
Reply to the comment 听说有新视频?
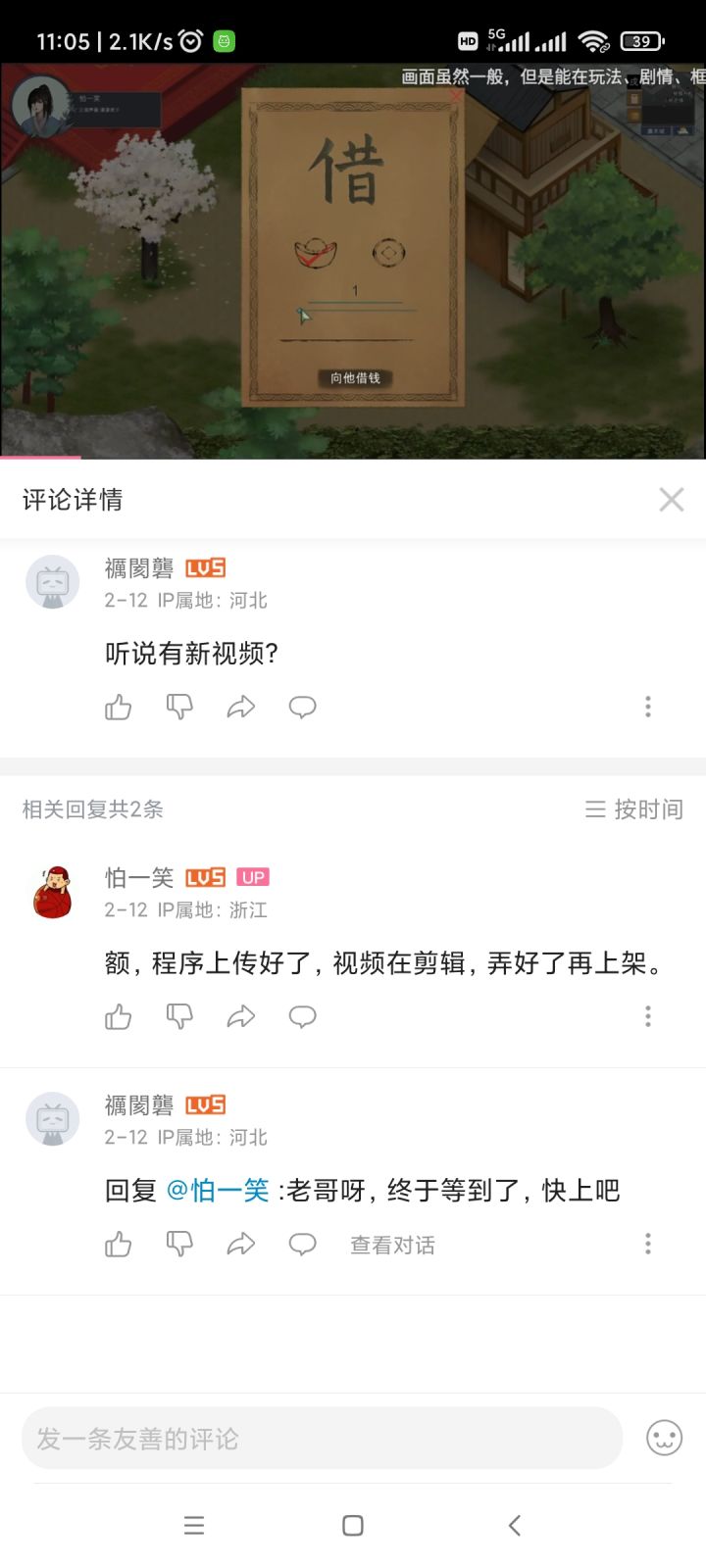[x=302, y=707]
